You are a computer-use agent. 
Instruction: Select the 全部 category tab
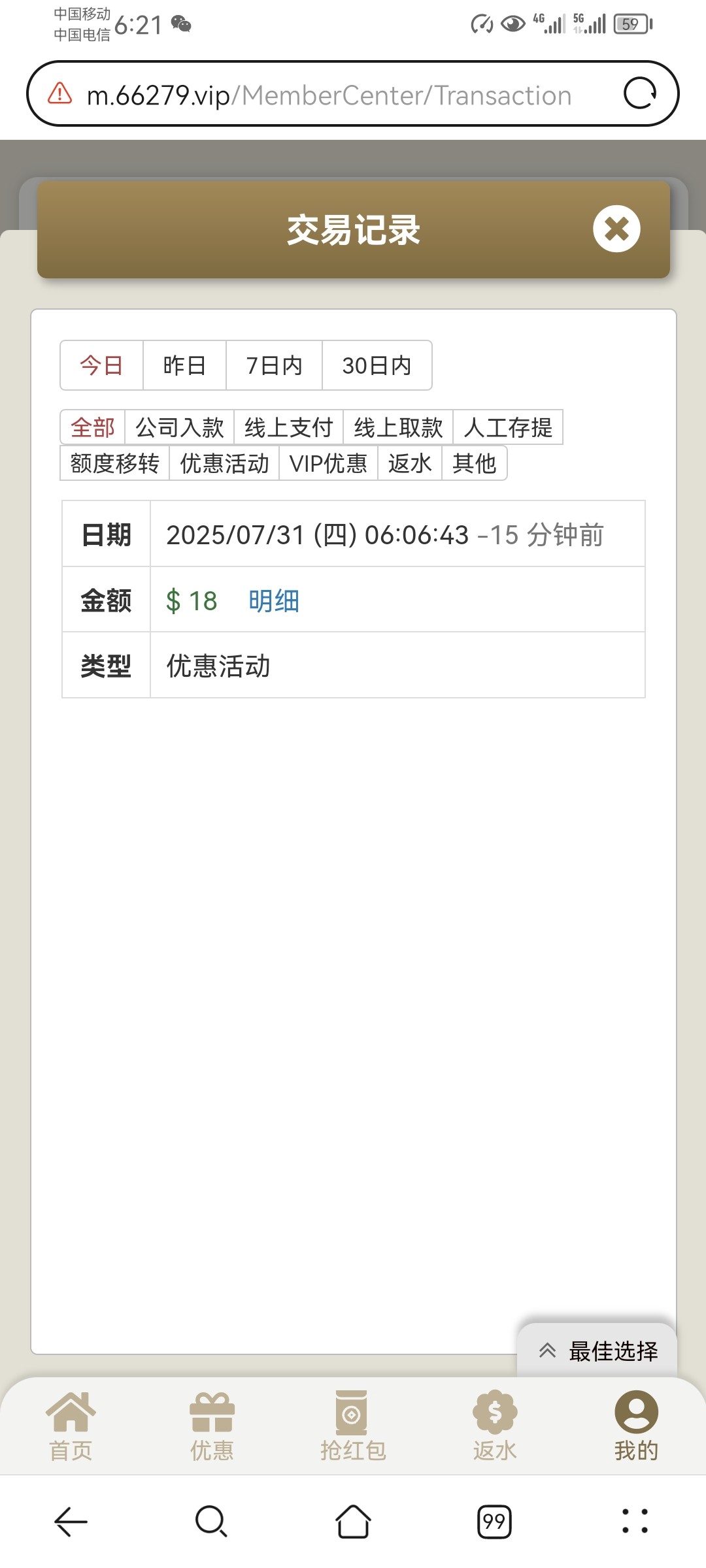pos(95,427)
